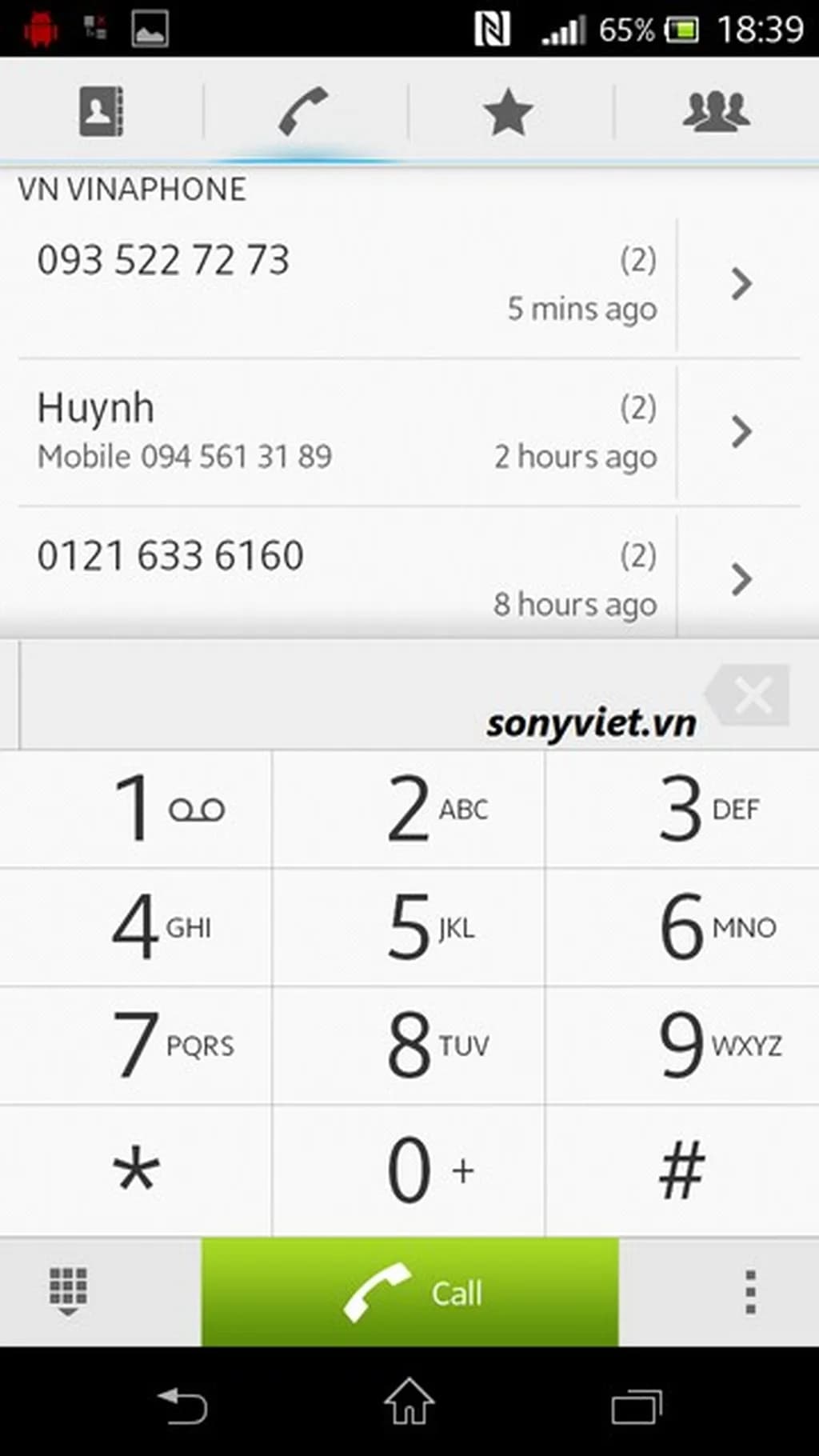Expand call details for Huynh

click(741, 431)
